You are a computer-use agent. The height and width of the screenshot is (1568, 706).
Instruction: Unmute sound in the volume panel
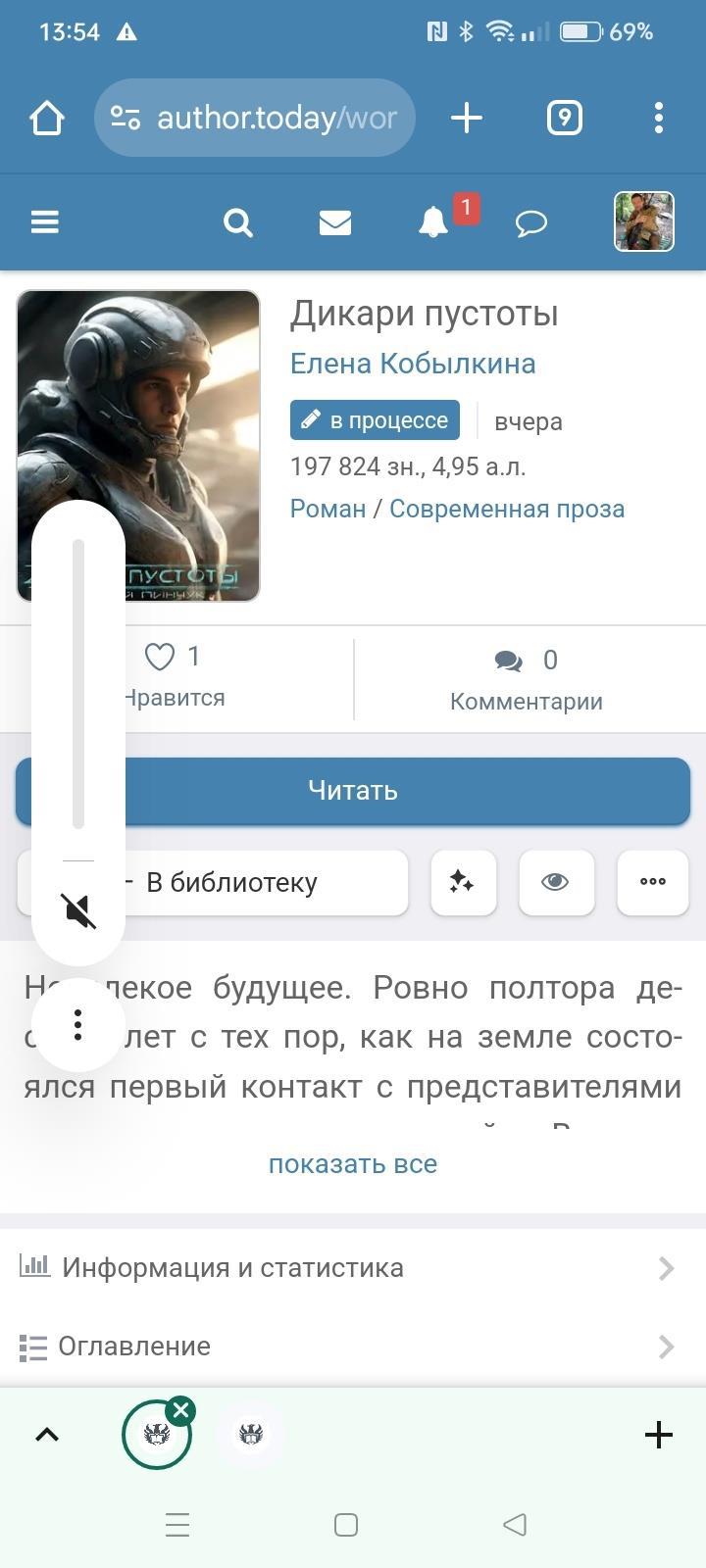78,910
